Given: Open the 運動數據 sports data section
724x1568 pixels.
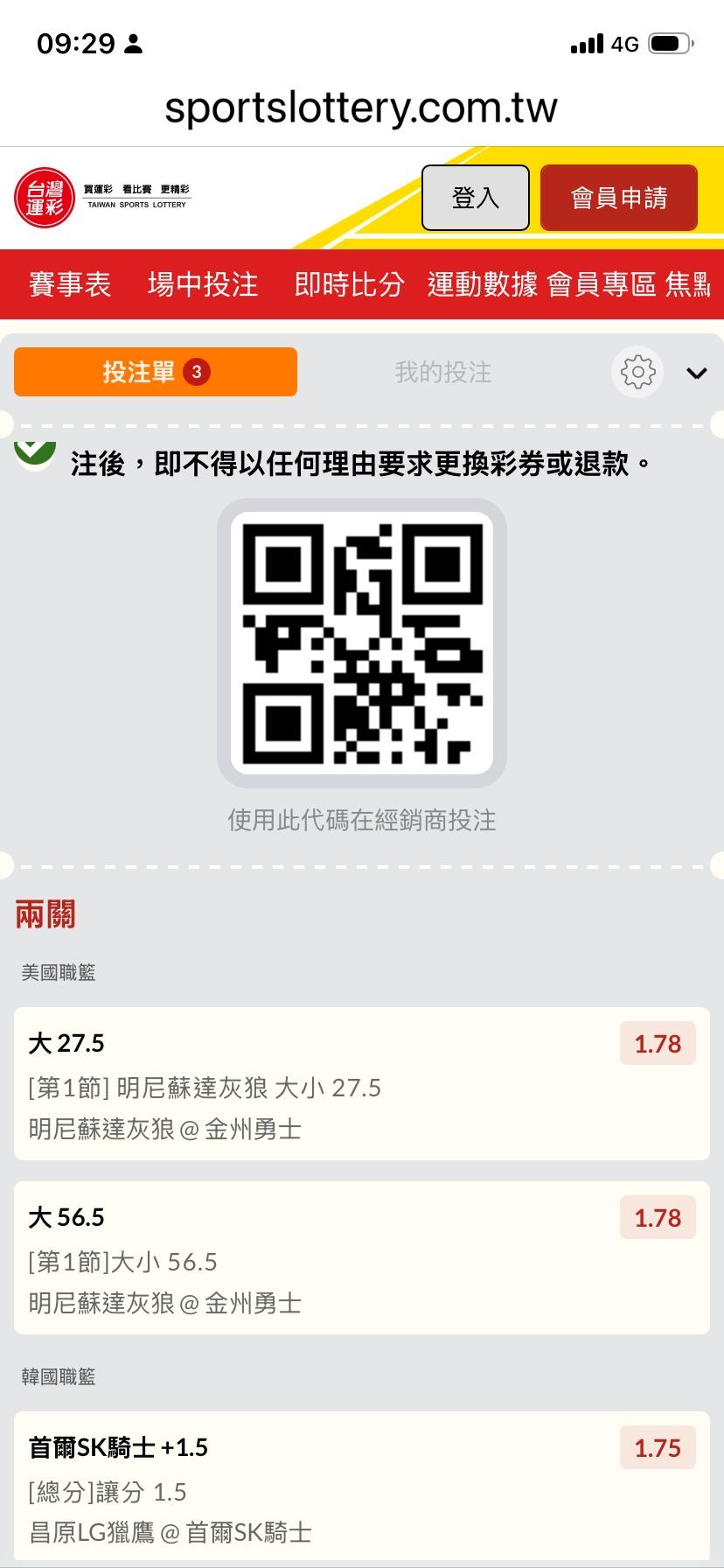Looking at the screenshot, I should [x=482, y=284].
